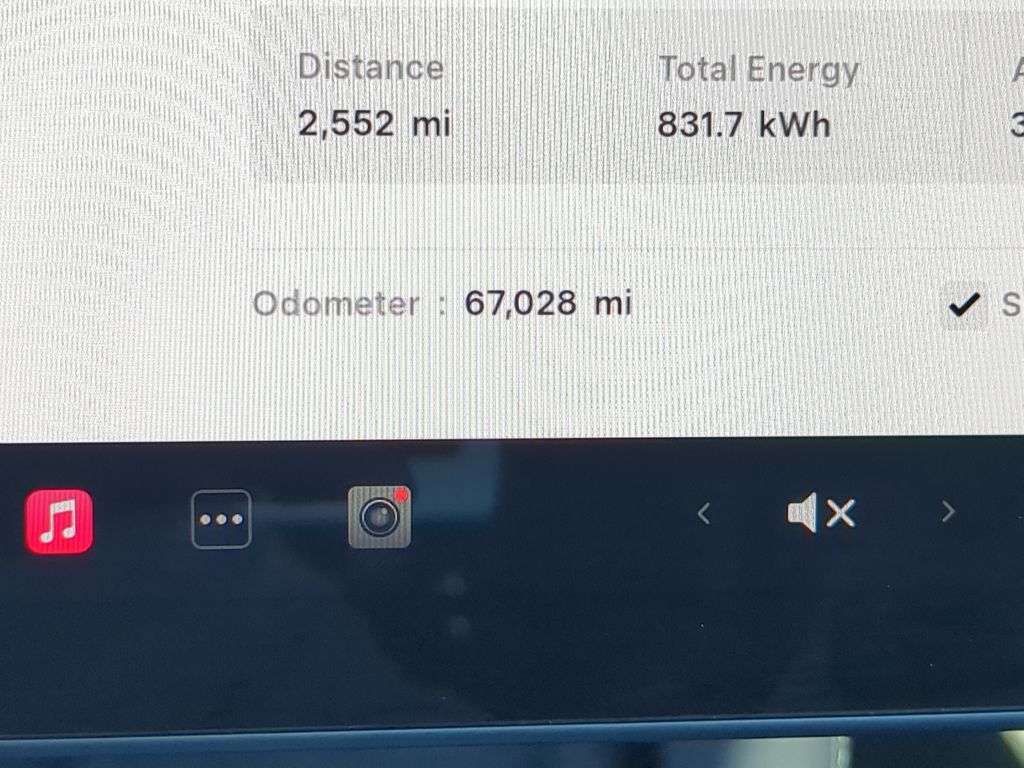Increase volume with the right arrow
Screen dimensions: 1024x768
948,513
